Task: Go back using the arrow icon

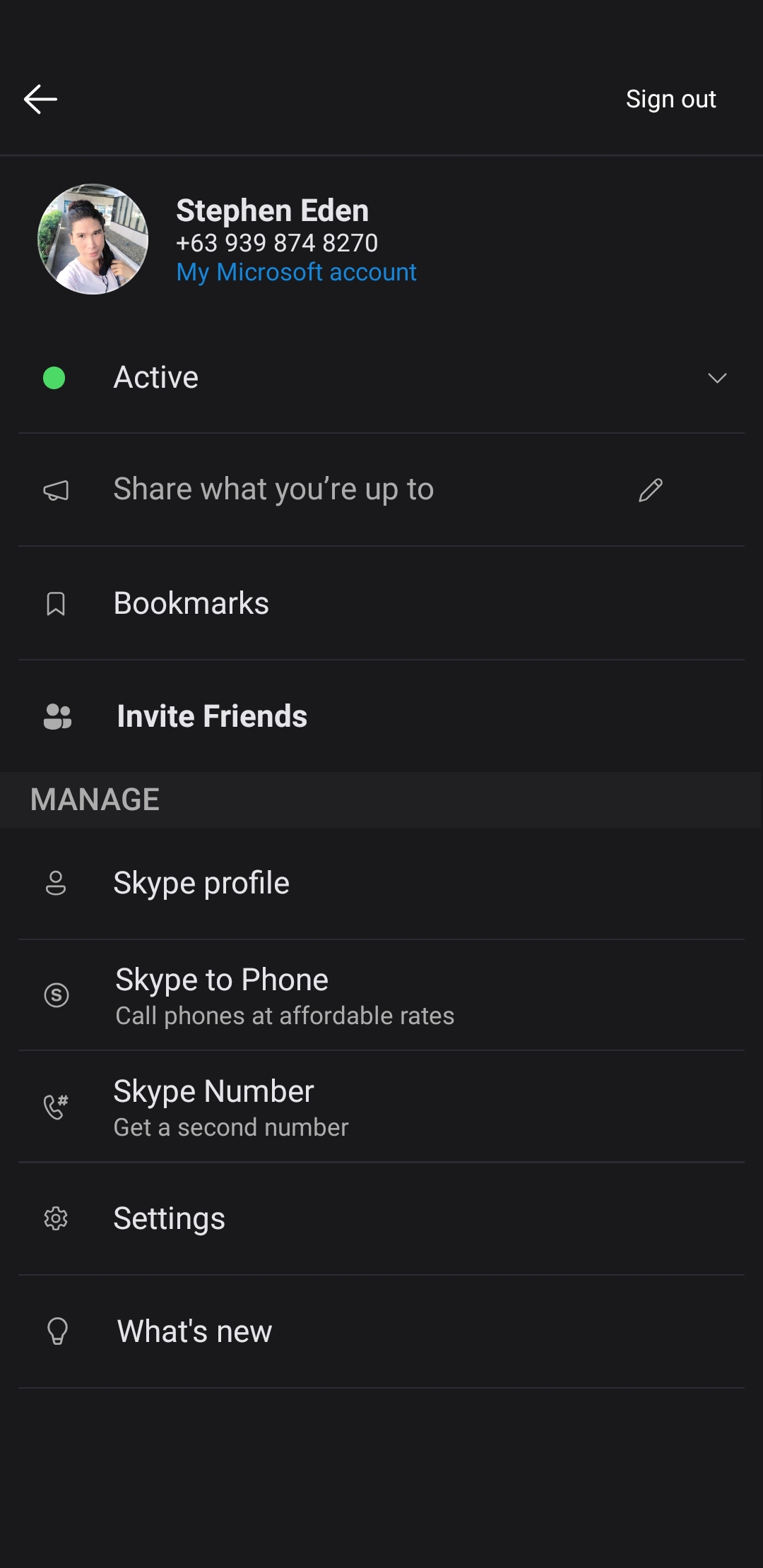Action: point(40,99)
